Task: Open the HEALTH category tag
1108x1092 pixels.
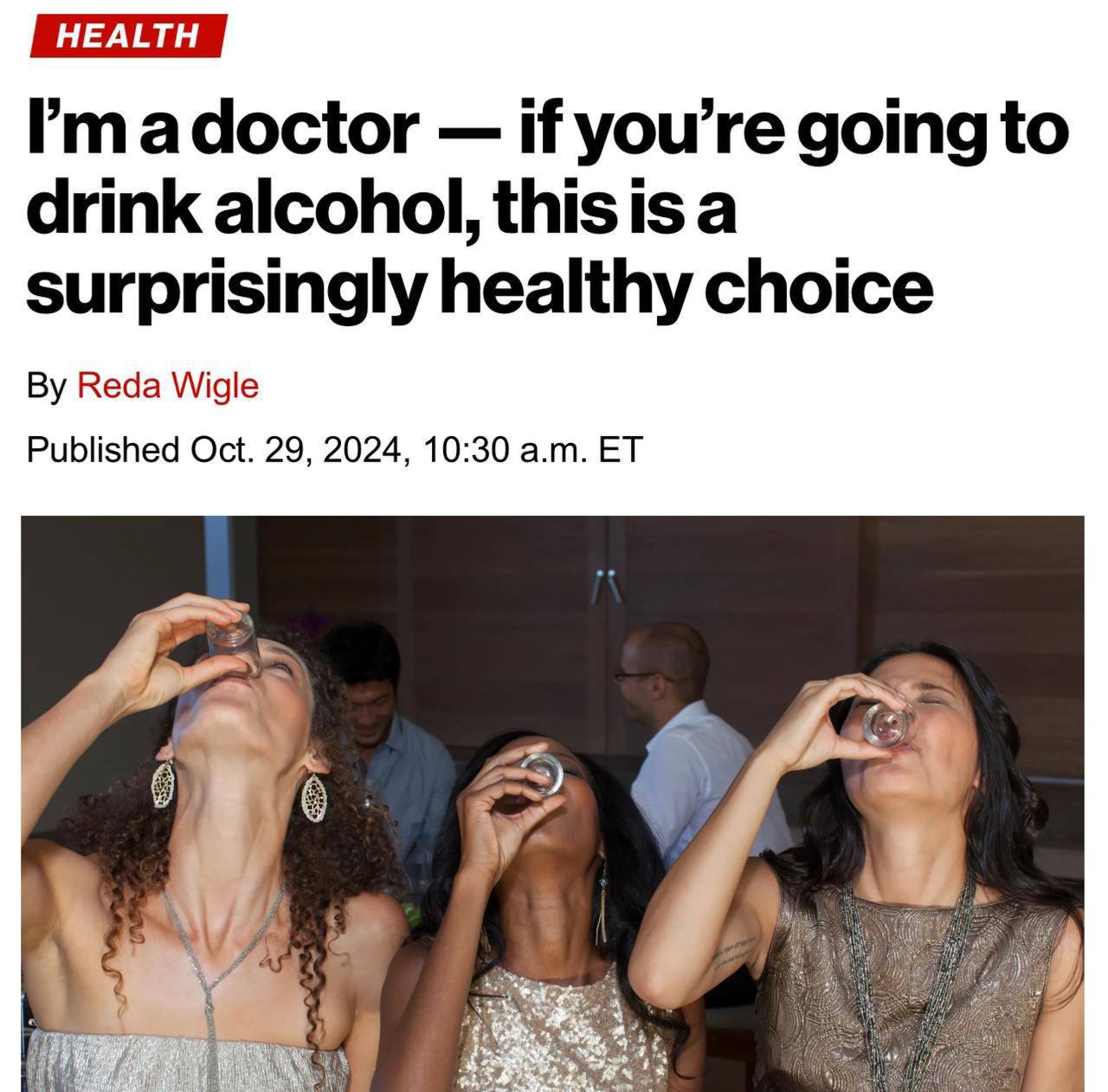Action: 128,35
